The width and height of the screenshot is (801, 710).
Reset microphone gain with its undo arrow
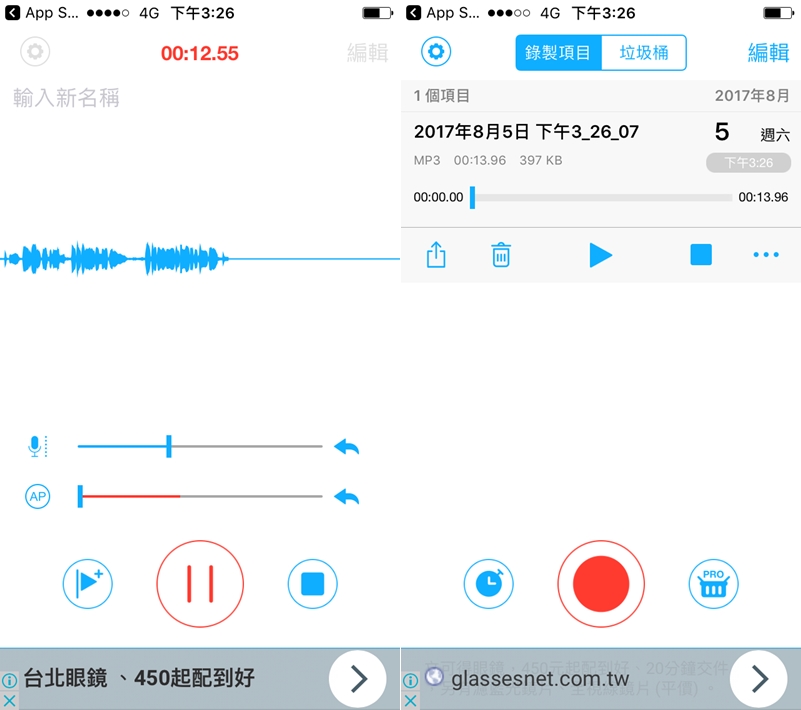[346, 447]
